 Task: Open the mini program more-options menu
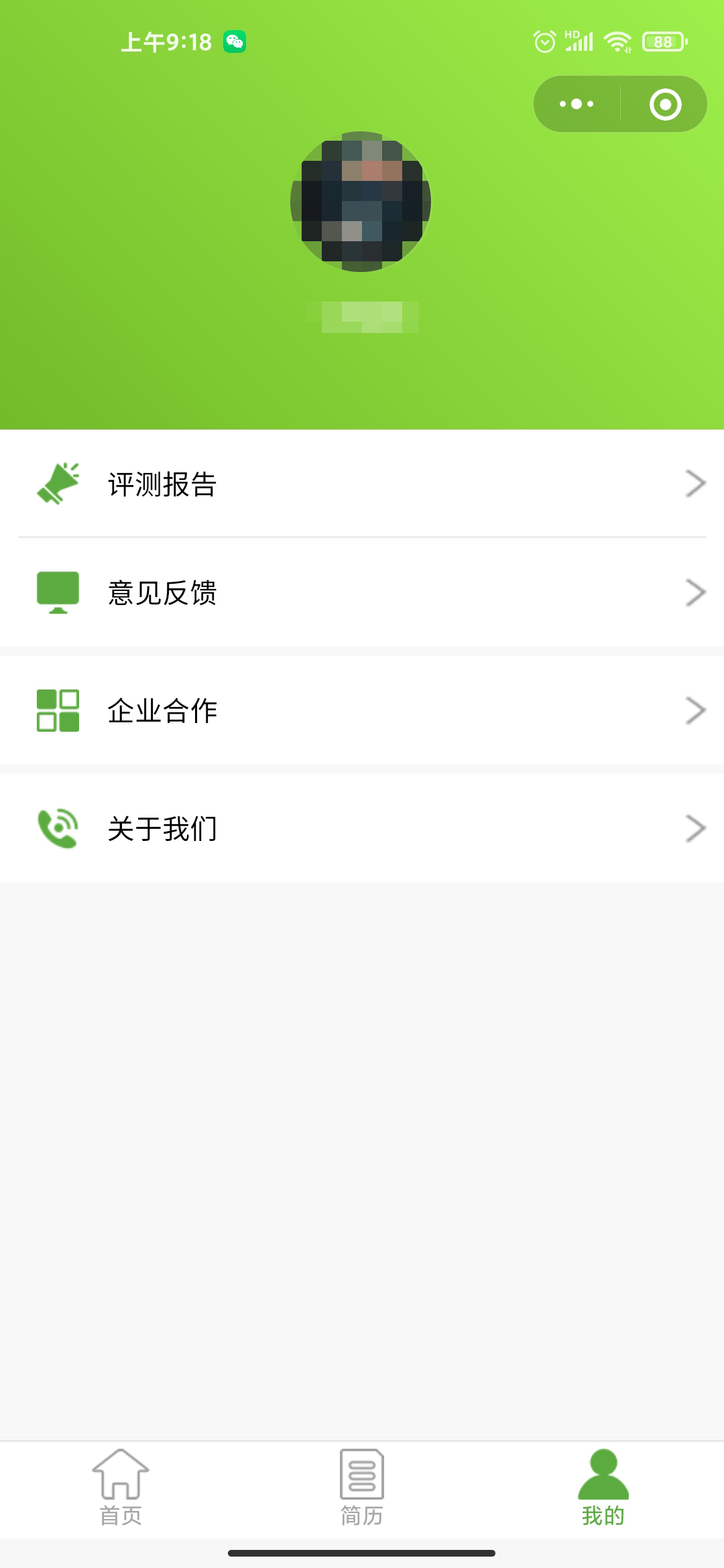pyautogui.click(x=577, y=104)
